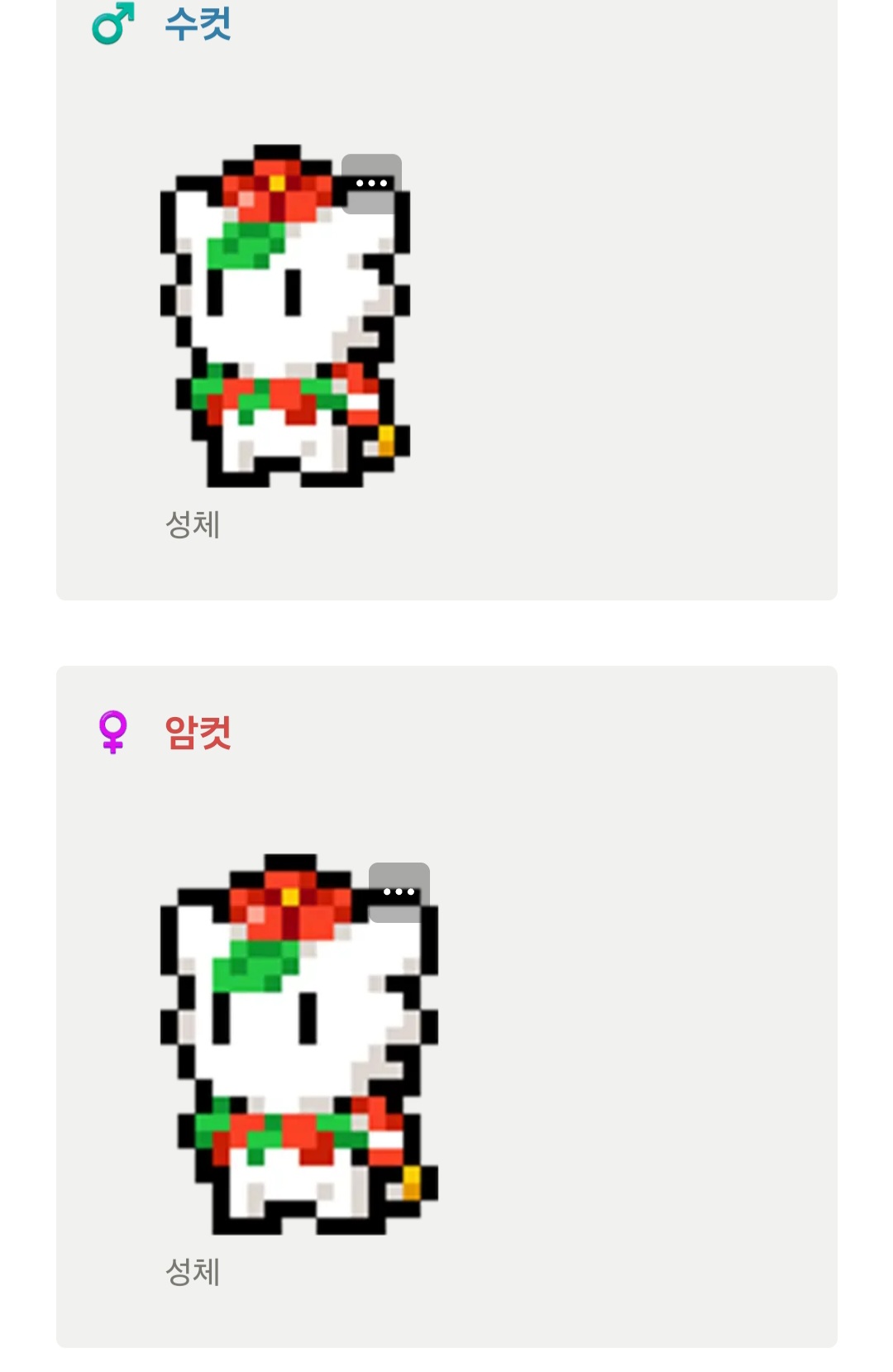View the 암컷 adult sprite image

(298, 1045)
